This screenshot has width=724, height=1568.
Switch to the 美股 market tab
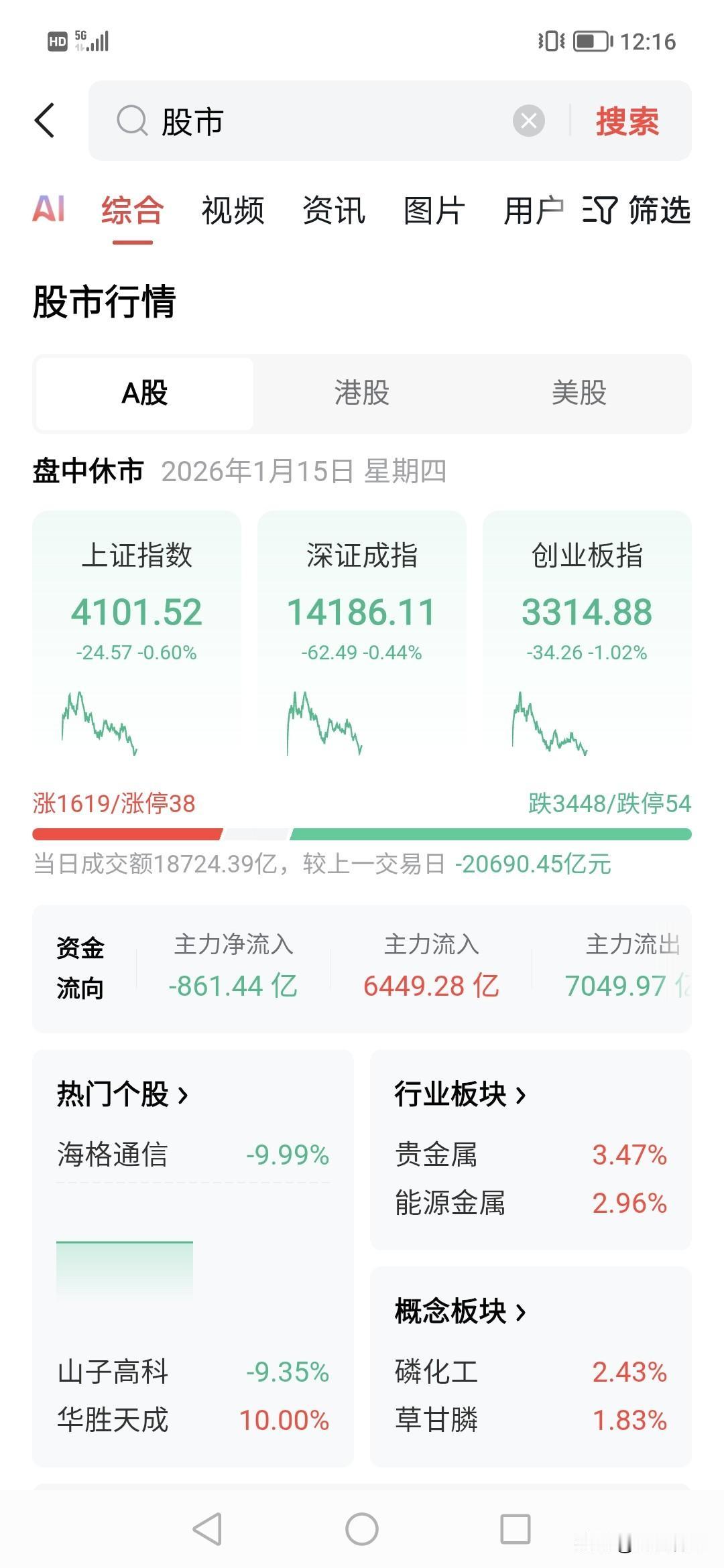(579, 393)
